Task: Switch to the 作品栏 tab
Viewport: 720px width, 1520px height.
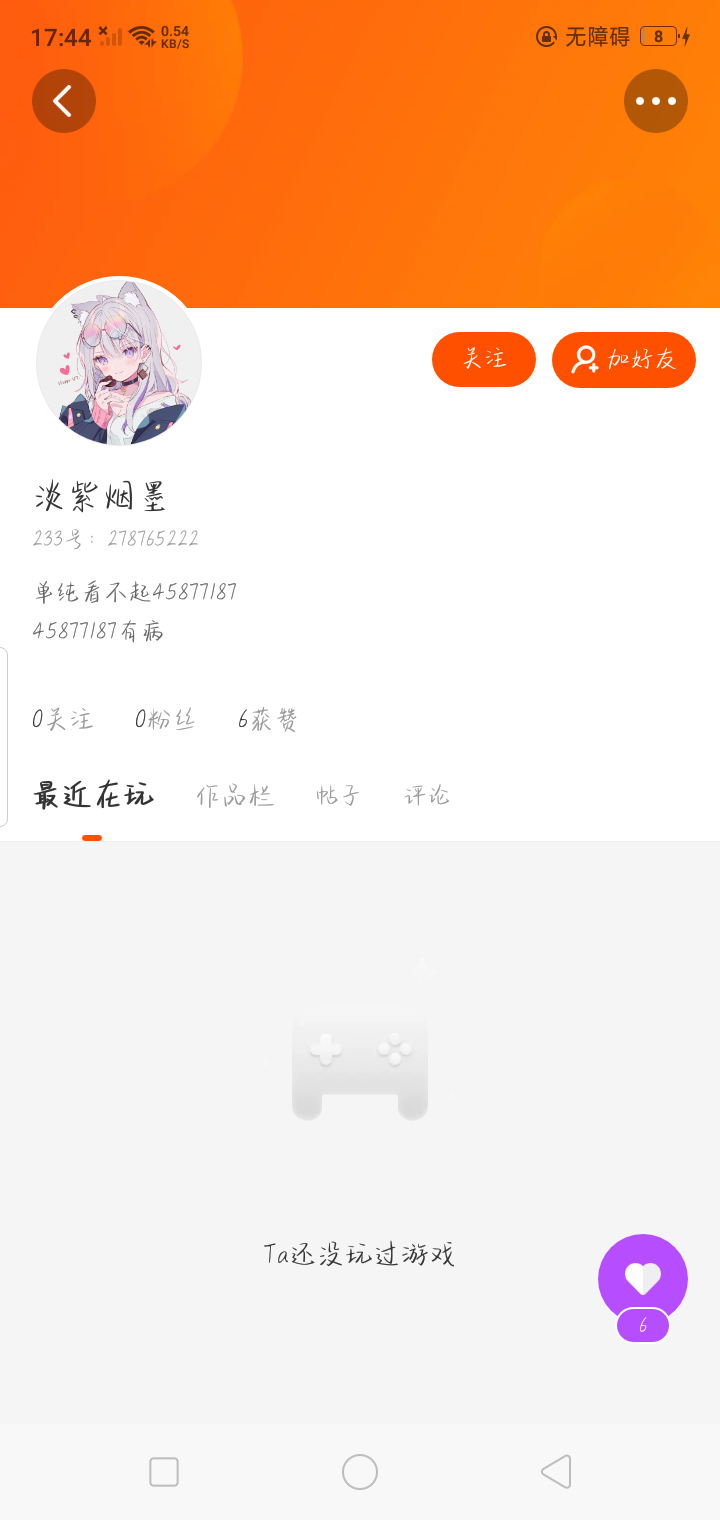Action: pos(235,796)
